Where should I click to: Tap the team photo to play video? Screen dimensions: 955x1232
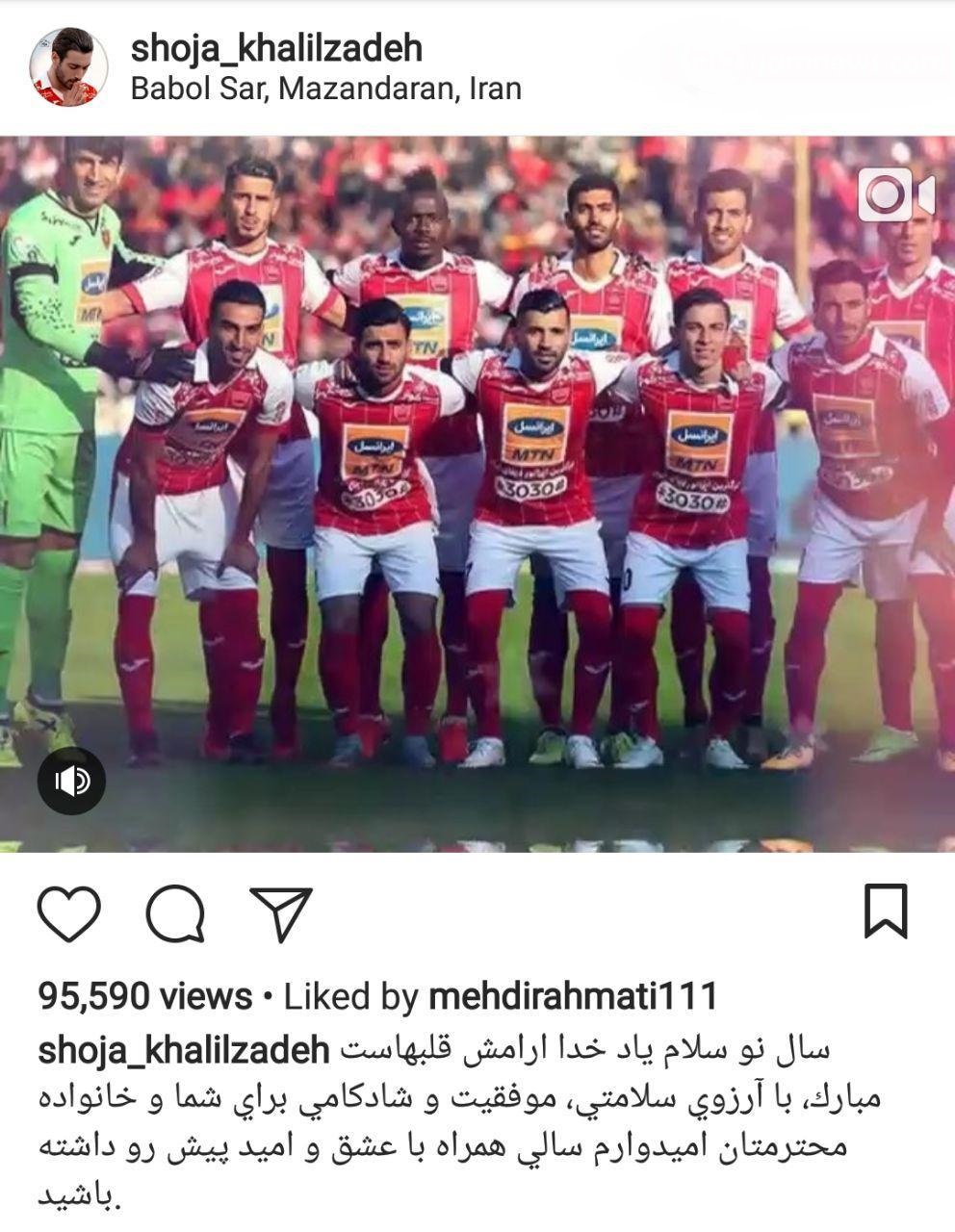[x=477, y=481]
